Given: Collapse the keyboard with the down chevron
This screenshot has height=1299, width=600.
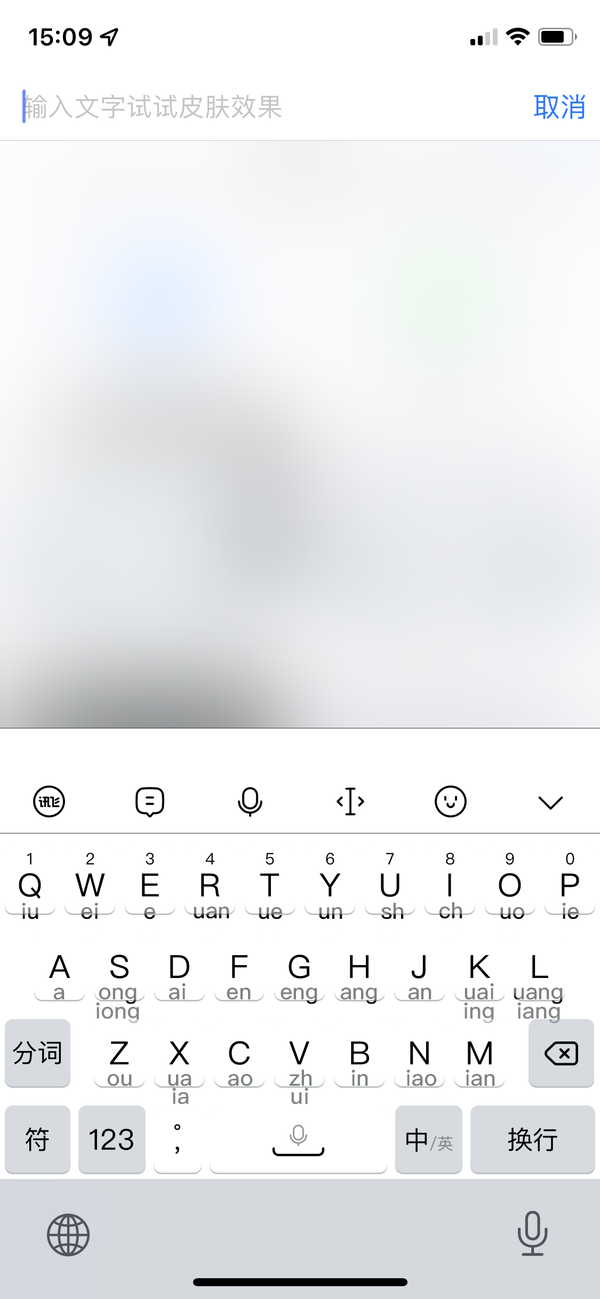Looking at the screenshot, I should click(551, 802).
